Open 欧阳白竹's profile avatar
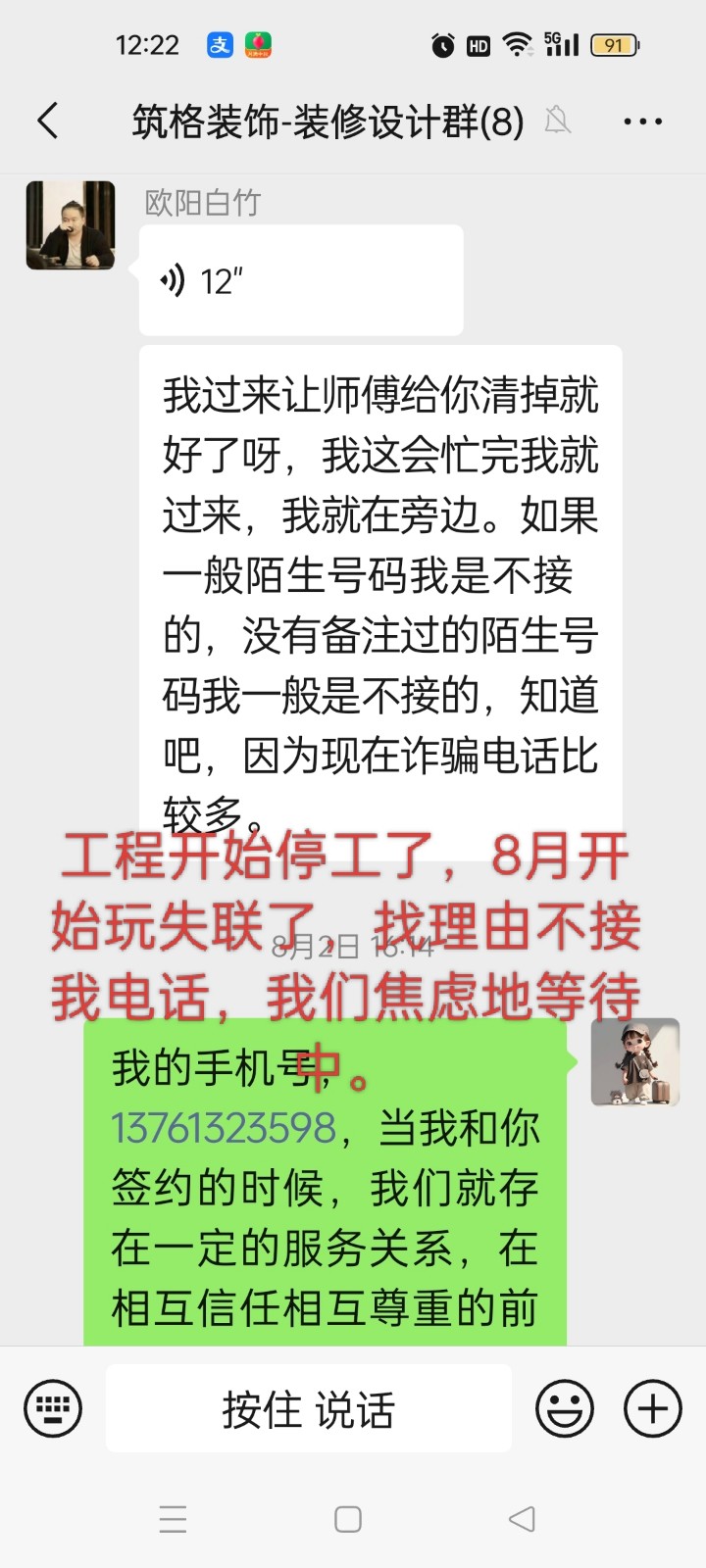This screenshot has height=1568, width=706. tap(70, 225)
